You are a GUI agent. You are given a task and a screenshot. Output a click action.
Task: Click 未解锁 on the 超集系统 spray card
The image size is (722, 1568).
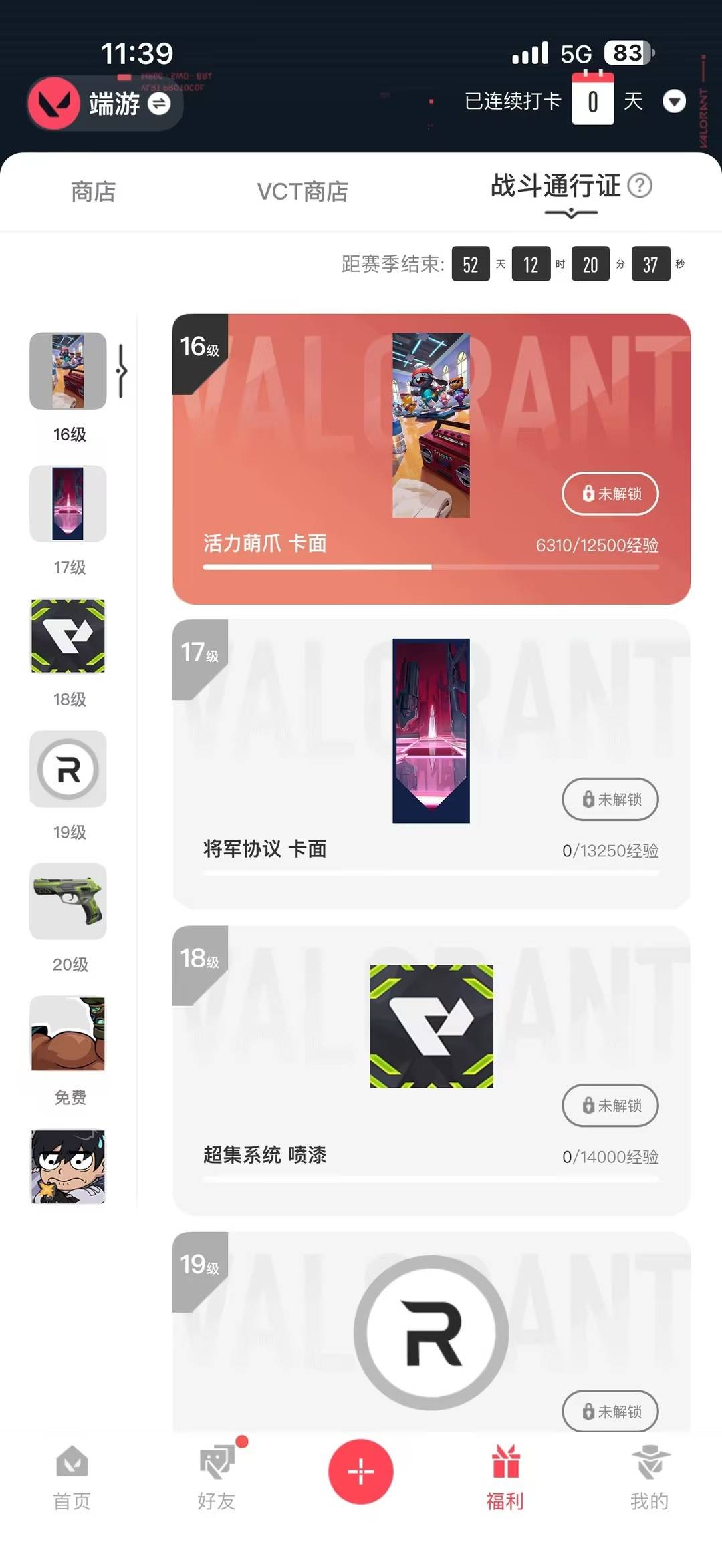(x=610, y=1106)
